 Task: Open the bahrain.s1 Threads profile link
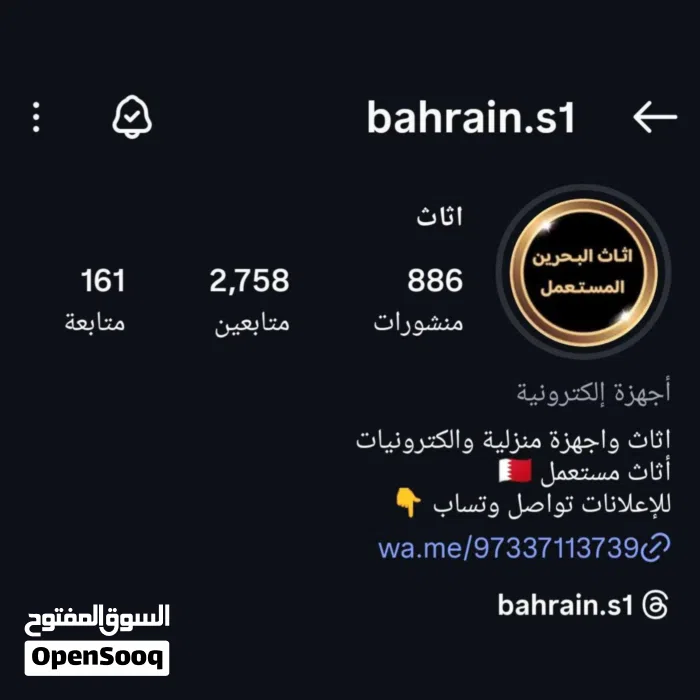point(580,605)
